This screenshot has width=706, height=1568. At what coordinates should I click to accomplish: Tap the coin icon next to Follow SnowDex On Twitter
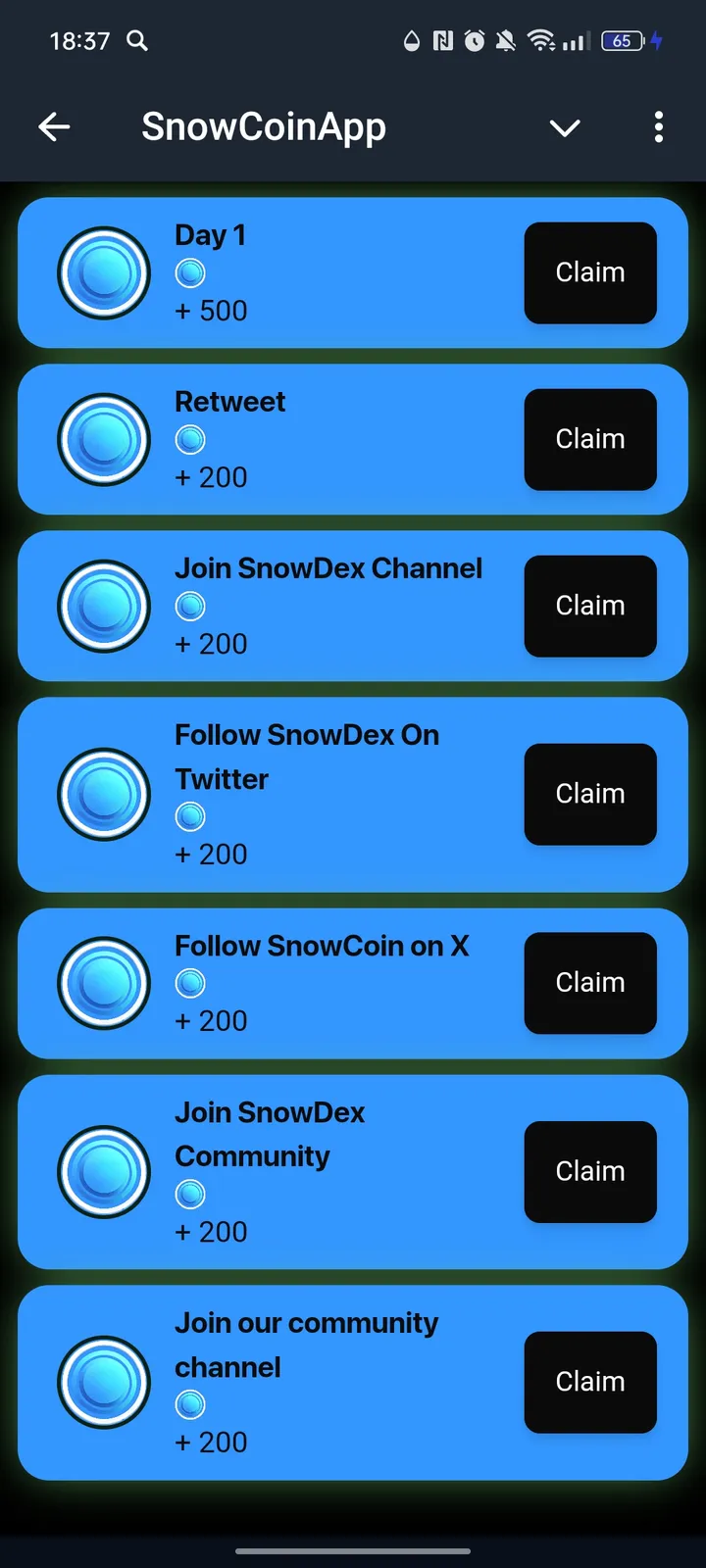pyautogui.click(x=104, y=795)
